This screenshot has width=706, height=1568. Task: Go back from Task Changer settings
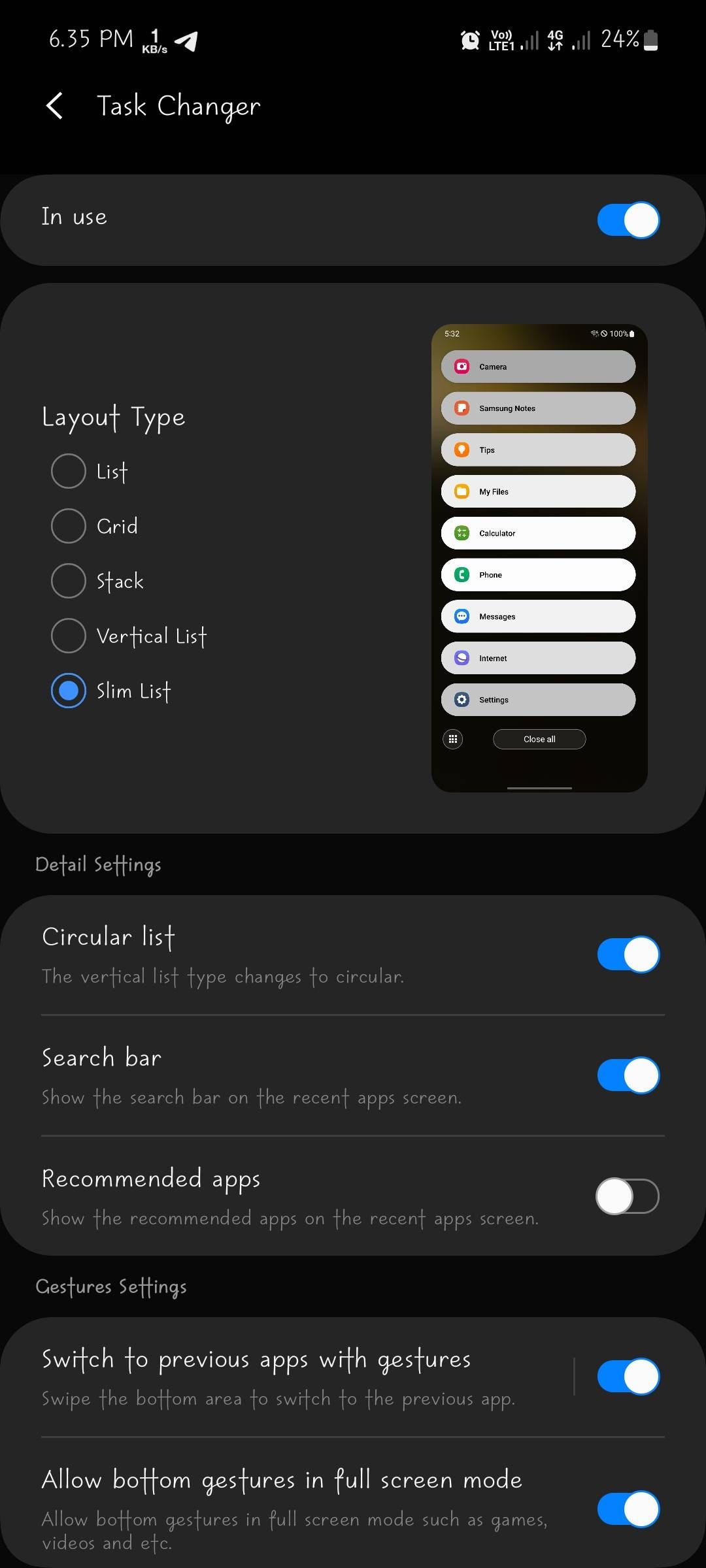(x=54, y=106)
